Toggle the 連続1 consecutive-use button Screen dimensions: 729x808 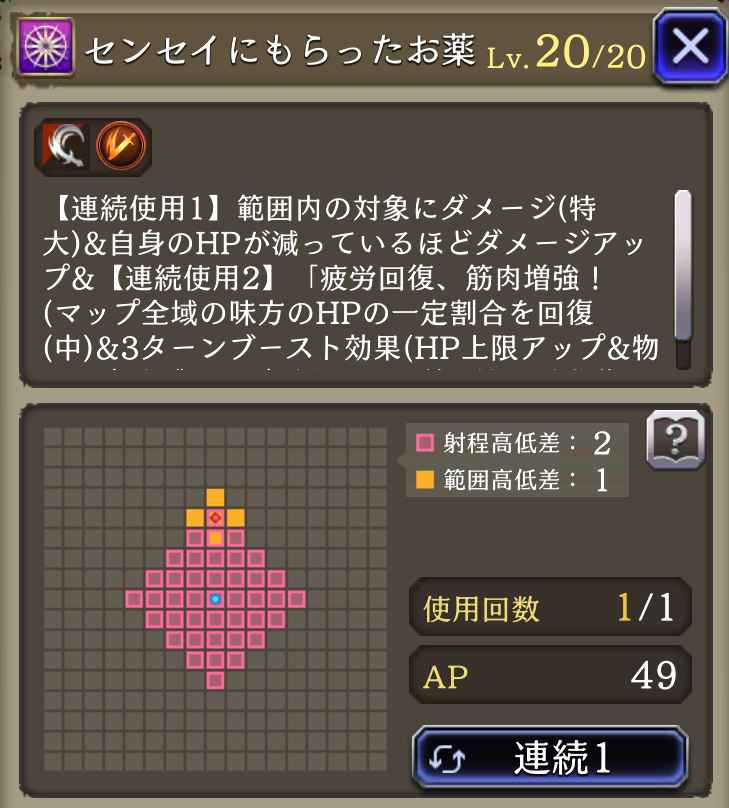point(550,759)
